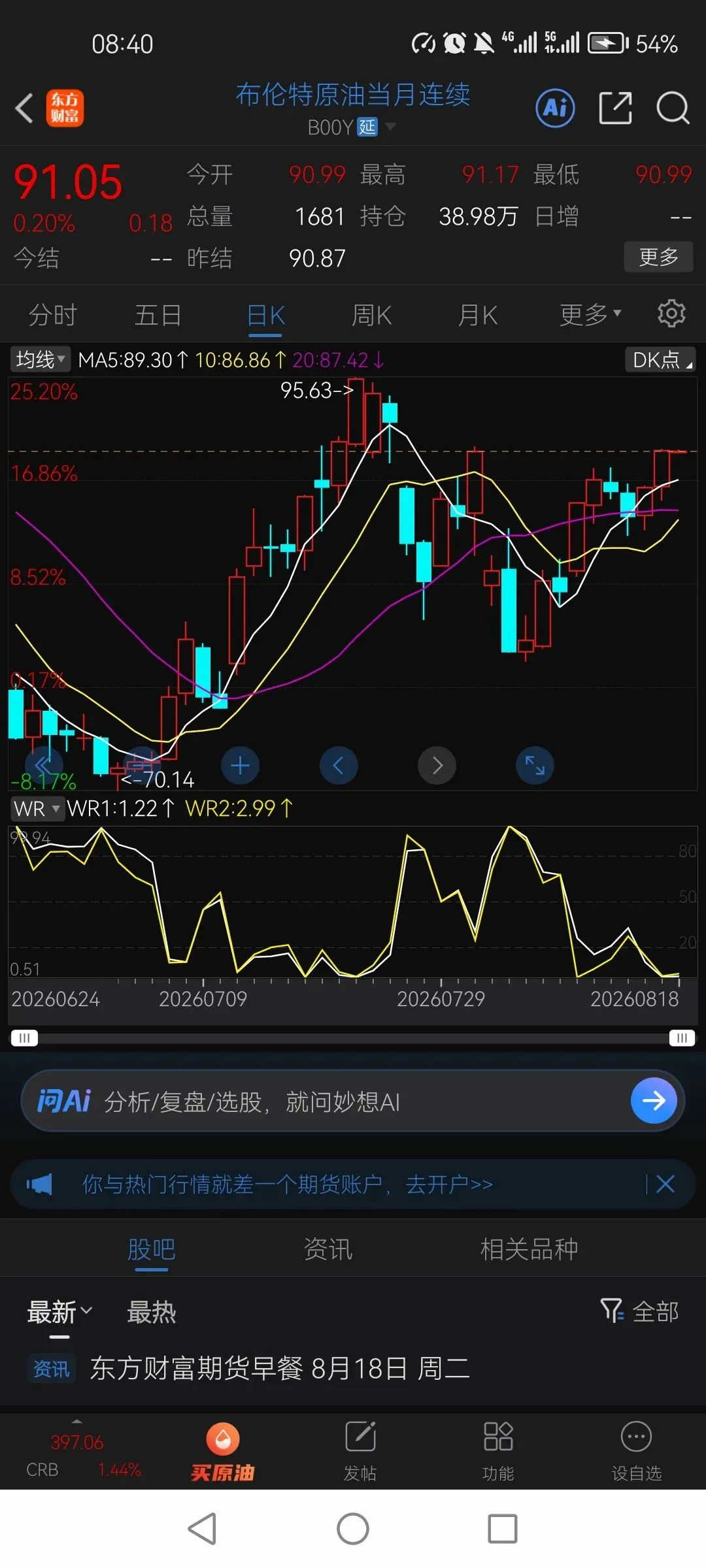Screen dimensions: 706x1568
Task: Open chart settings gear icon
Action: [x=671, y=314]
